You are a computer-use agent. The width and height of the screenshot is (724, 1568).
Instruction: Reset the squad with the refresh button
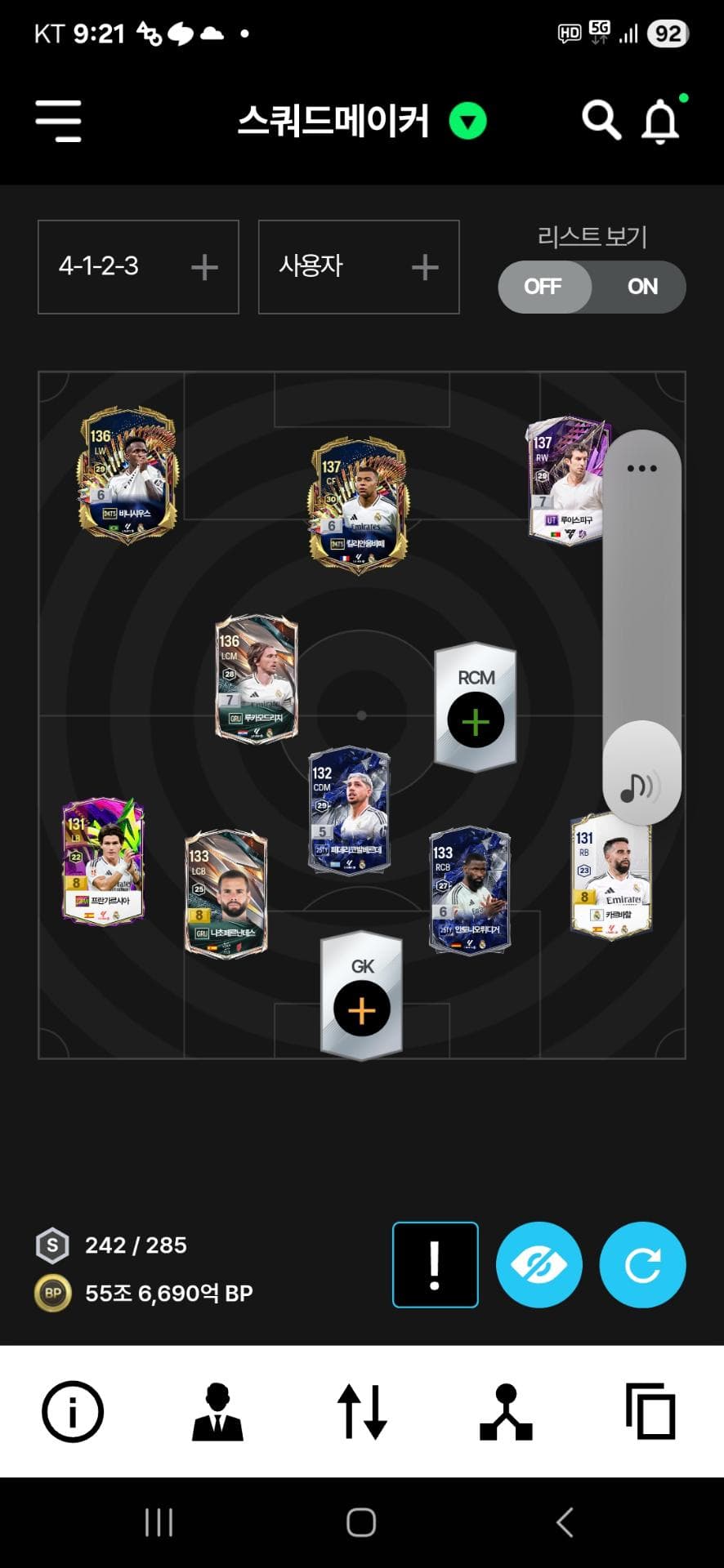click(x=642, y=1264)
